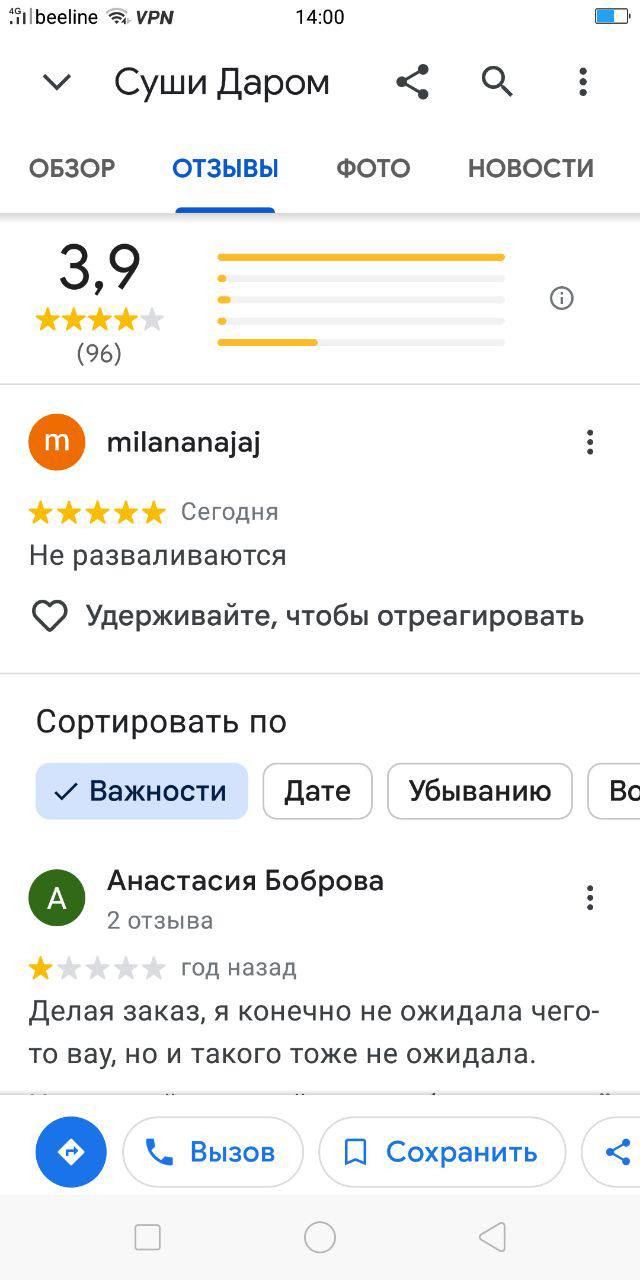This screenshot has height=1280, width=640.
Task: Open the top bar overflow menu
Action: tap(582, 82)
